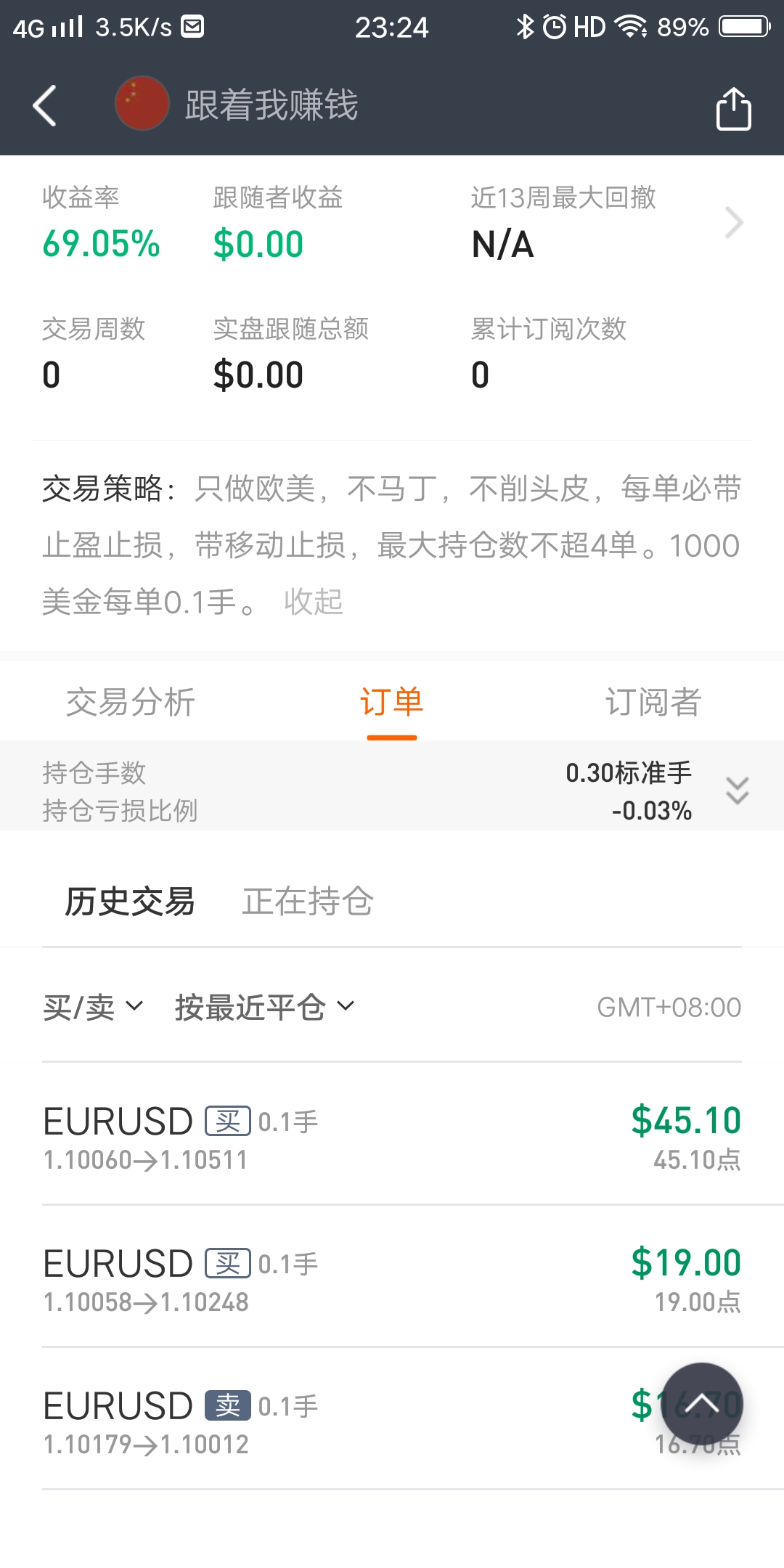Share this trader's profile
The height and width of the screenshot is (1568, 784).
coord(733,108)
